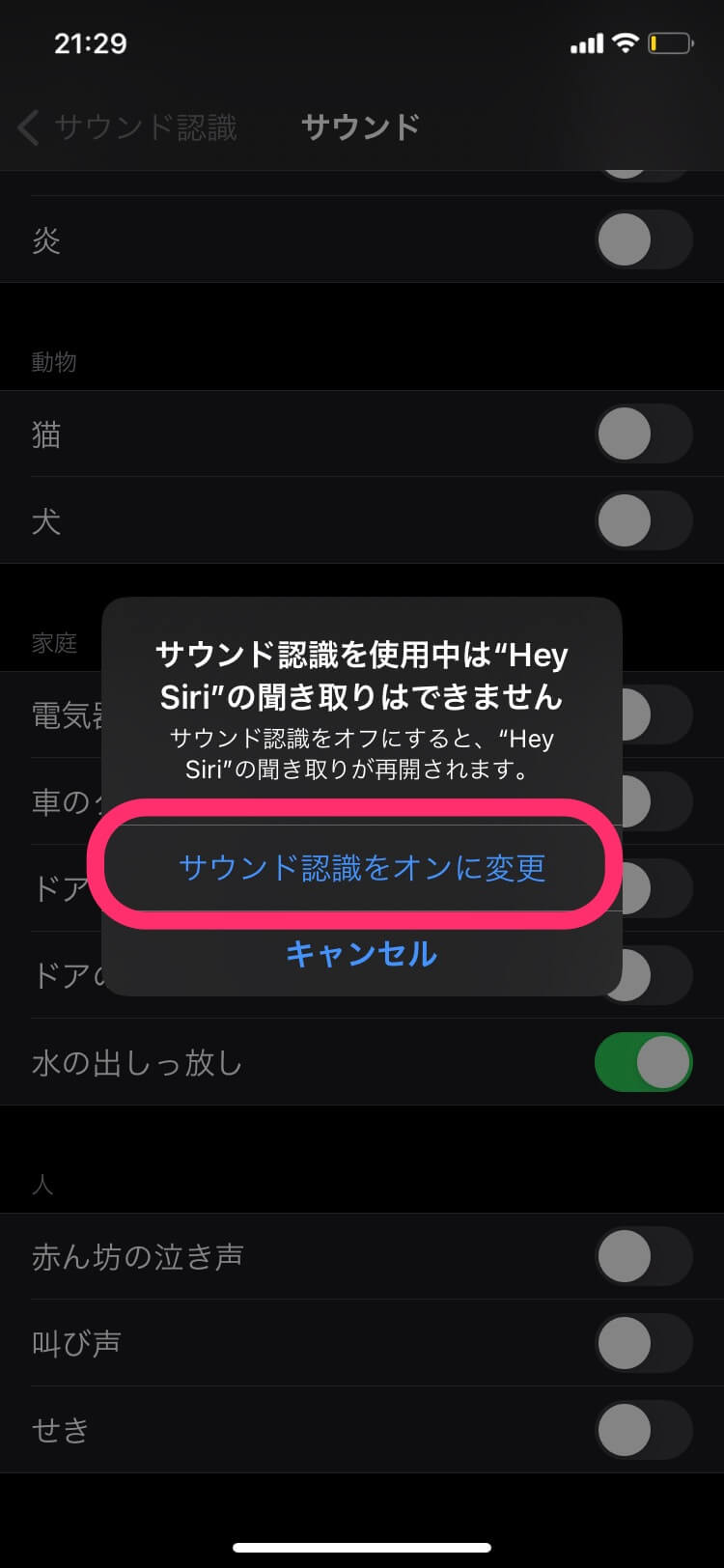Go back to サウンド認識
The image size is (724, 1568).
coord(127,127)
